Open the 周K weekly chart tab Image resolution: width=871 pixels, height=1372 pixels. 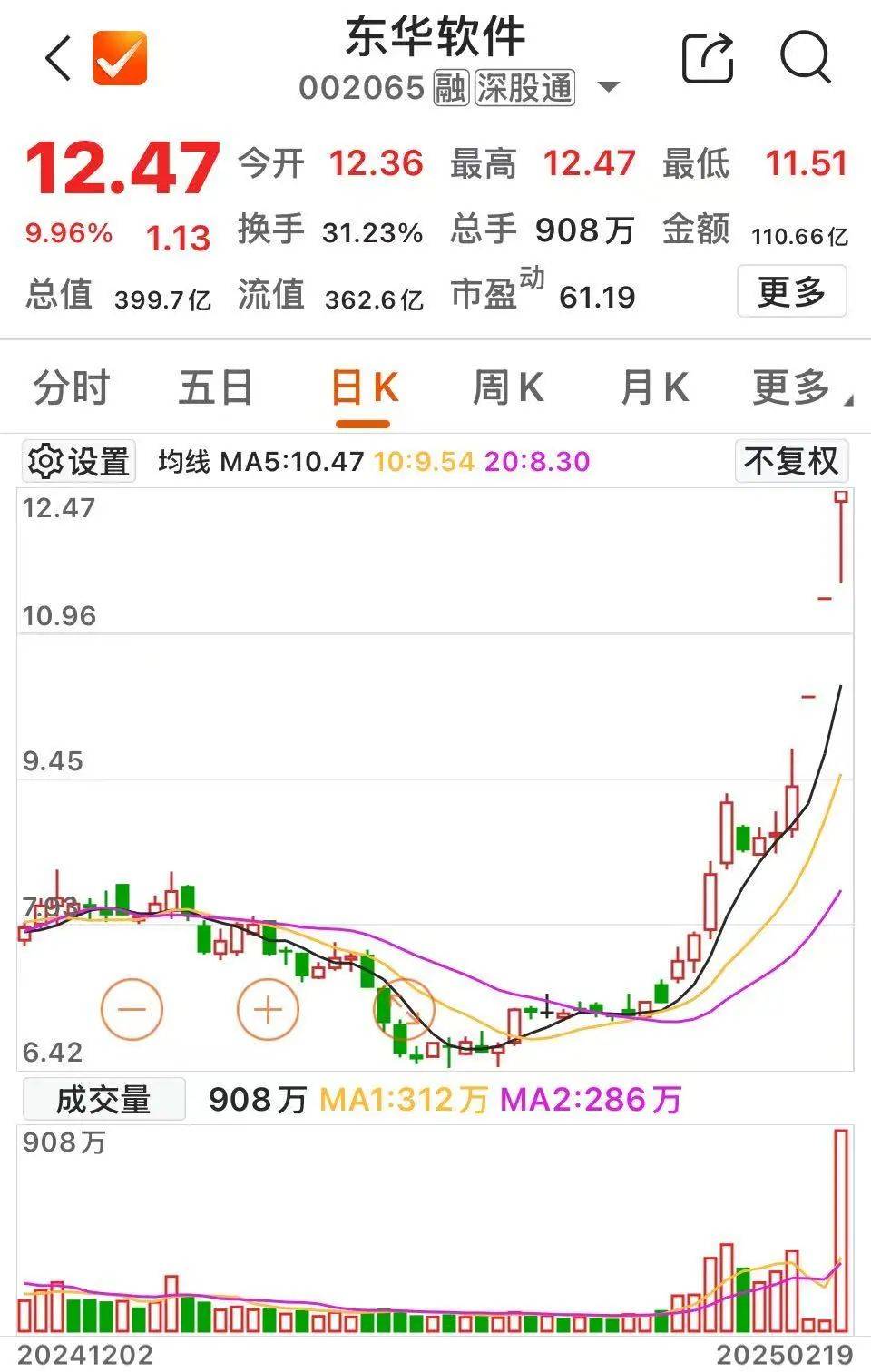508,387
